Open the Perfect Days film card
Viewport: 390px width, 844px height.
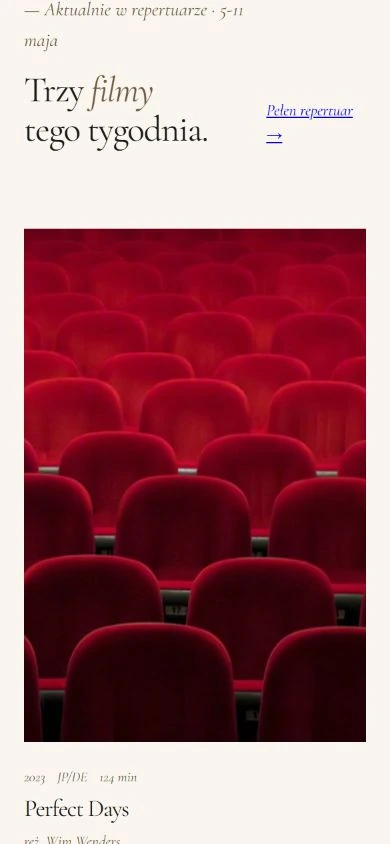pos(195,537)
